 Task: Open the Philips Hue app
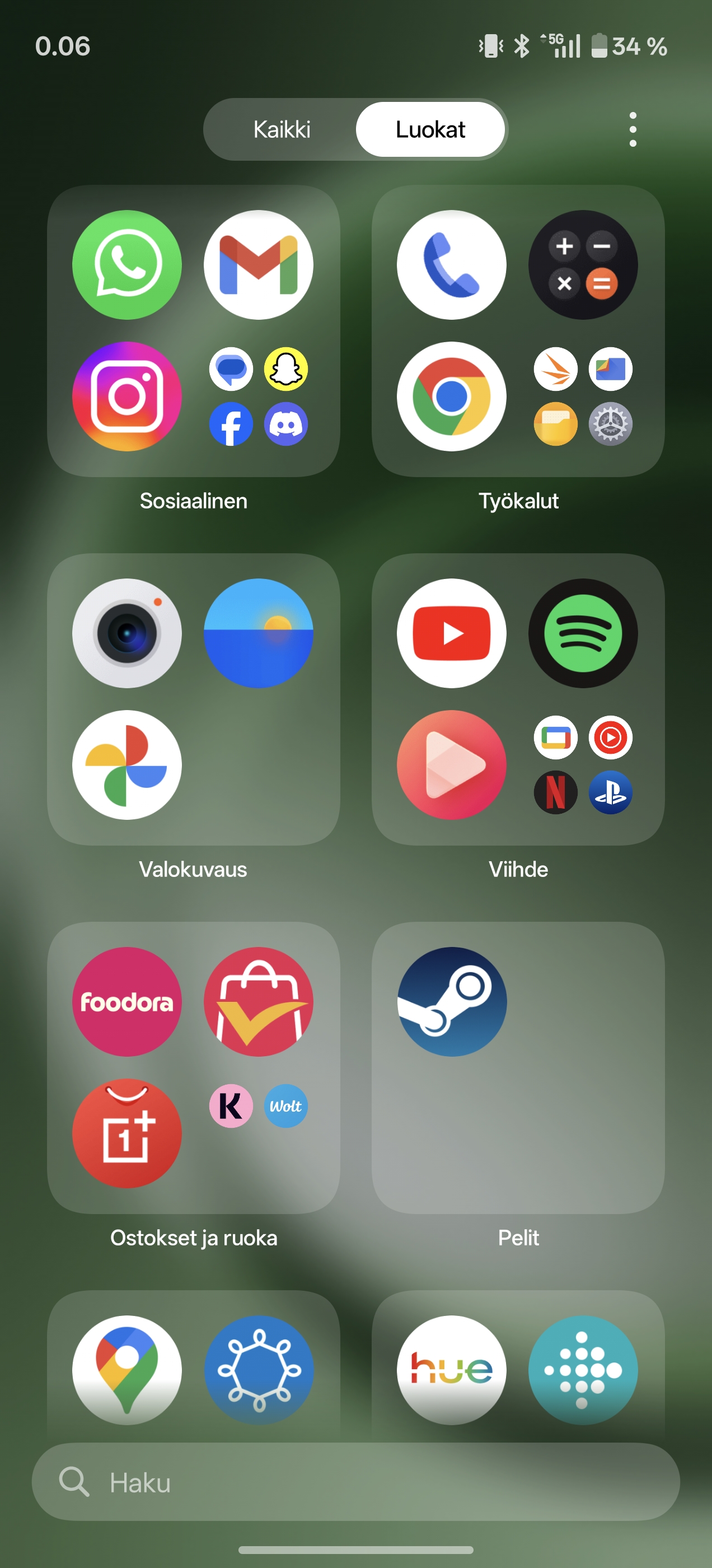[451, 1370]
